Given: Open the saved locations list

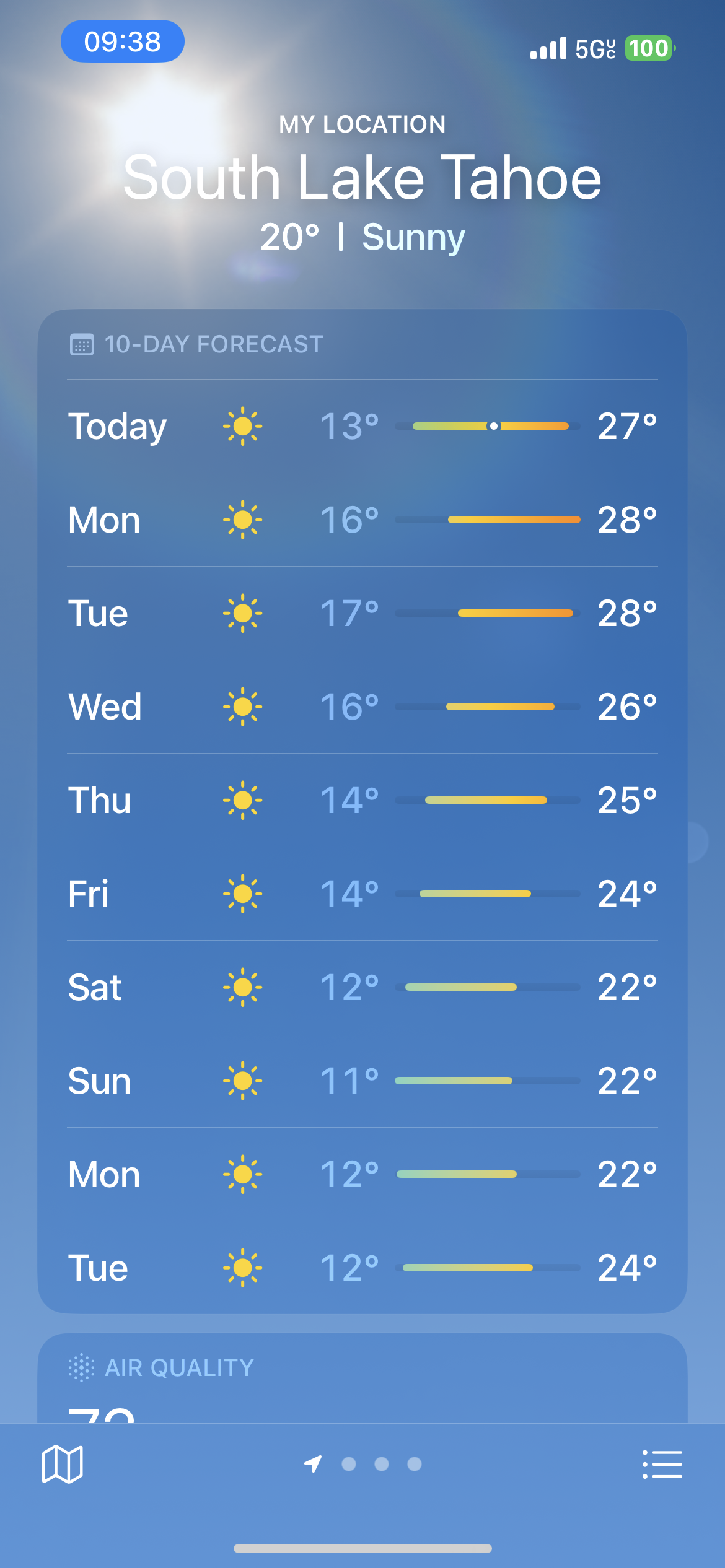Looking at the screenshot, I should (x=662, y=1465).
